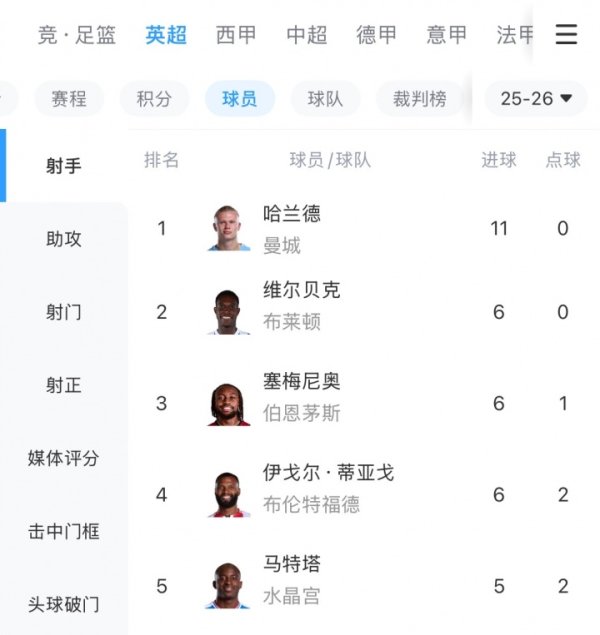Show the 头球破门 ranking
Image resolution: width=600 pixels, height=635 pixels.
[x=64, y=604]
